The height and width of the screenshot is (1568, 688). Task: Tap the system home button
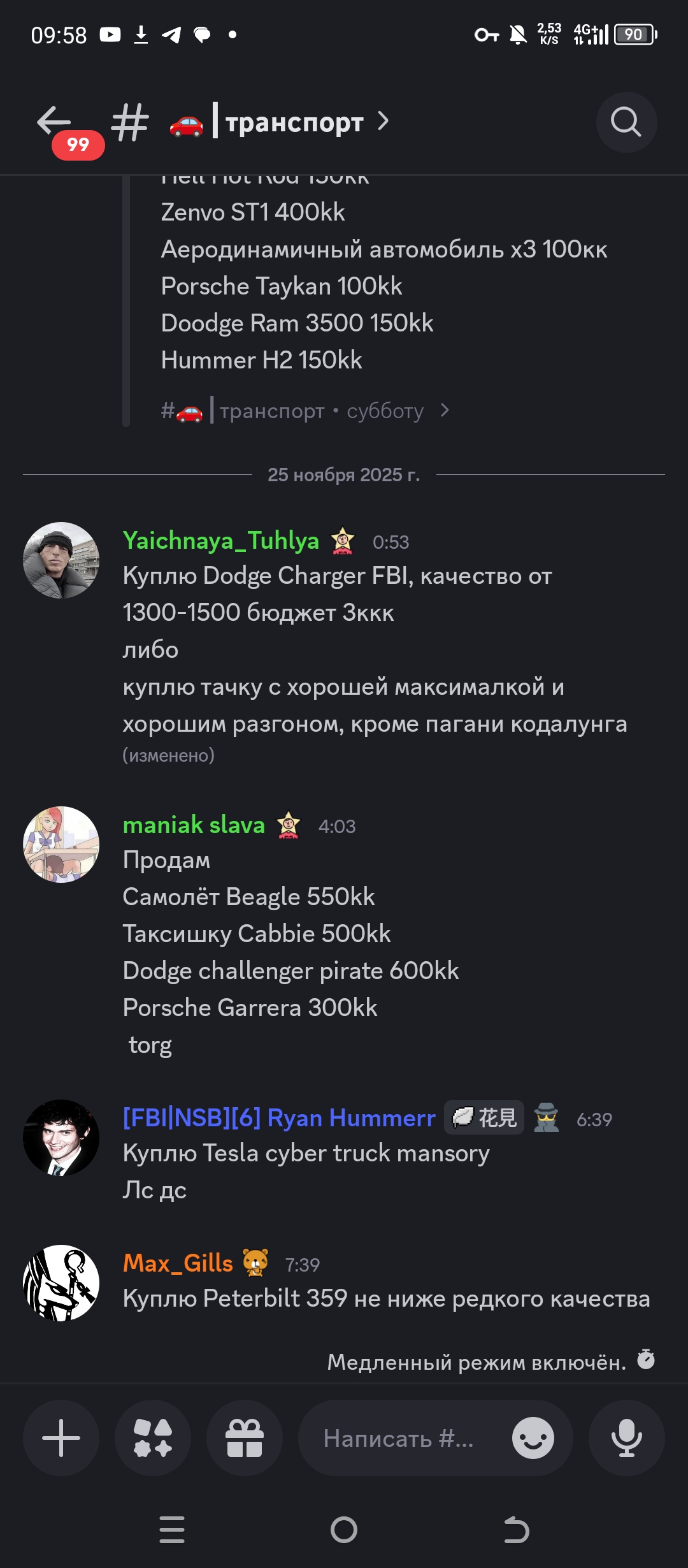point(344,1530)
